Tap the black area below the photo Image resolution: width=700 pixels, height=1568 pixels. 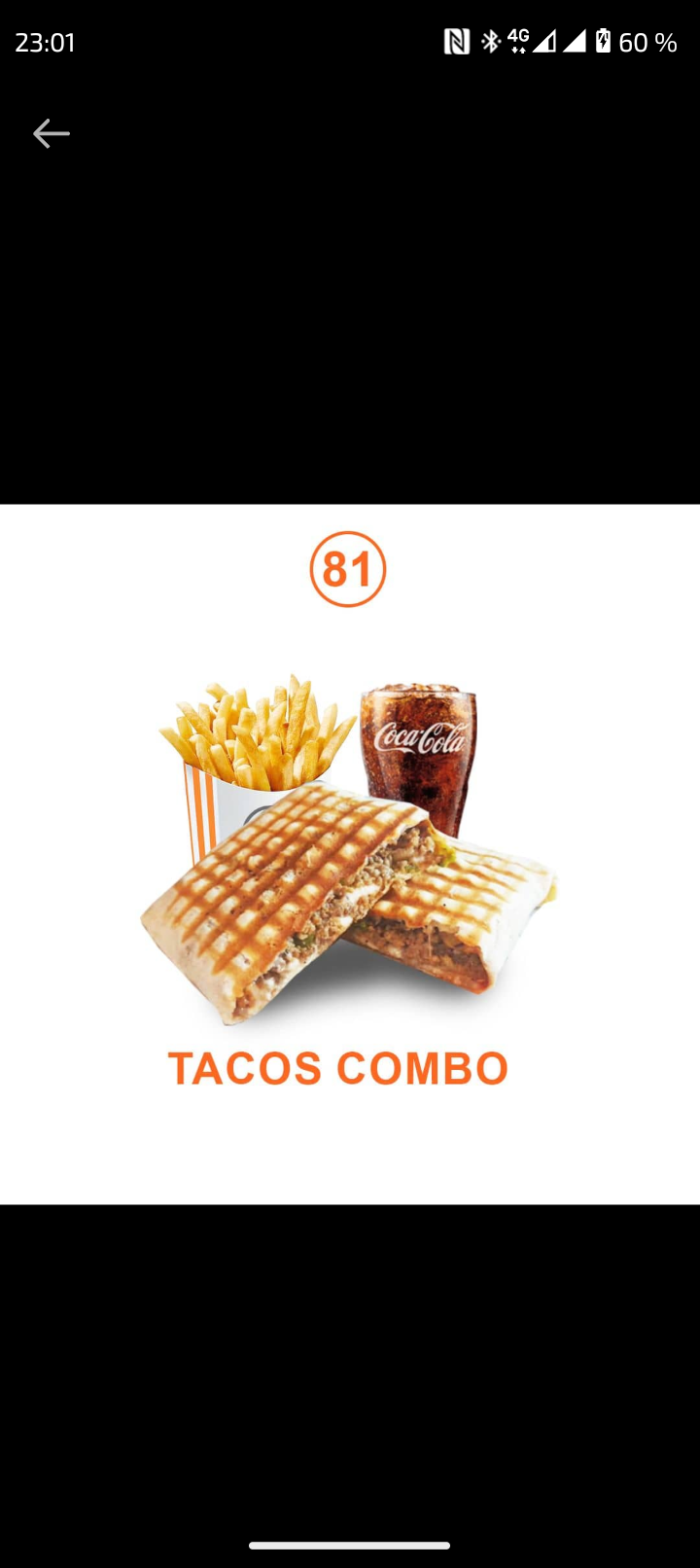pyautogui.click(x=350, y=1362)
